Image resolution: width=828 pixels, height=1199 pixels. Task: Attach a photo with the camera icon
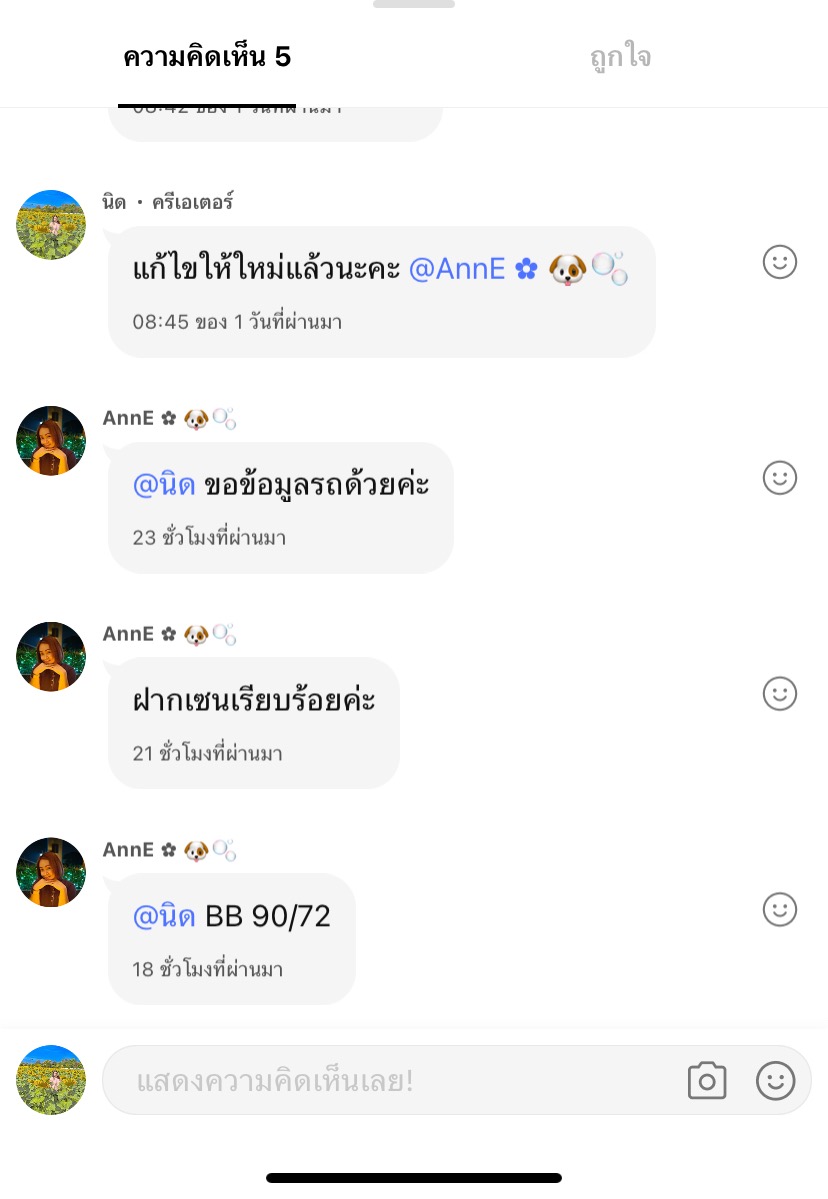tap(707, 1080)
